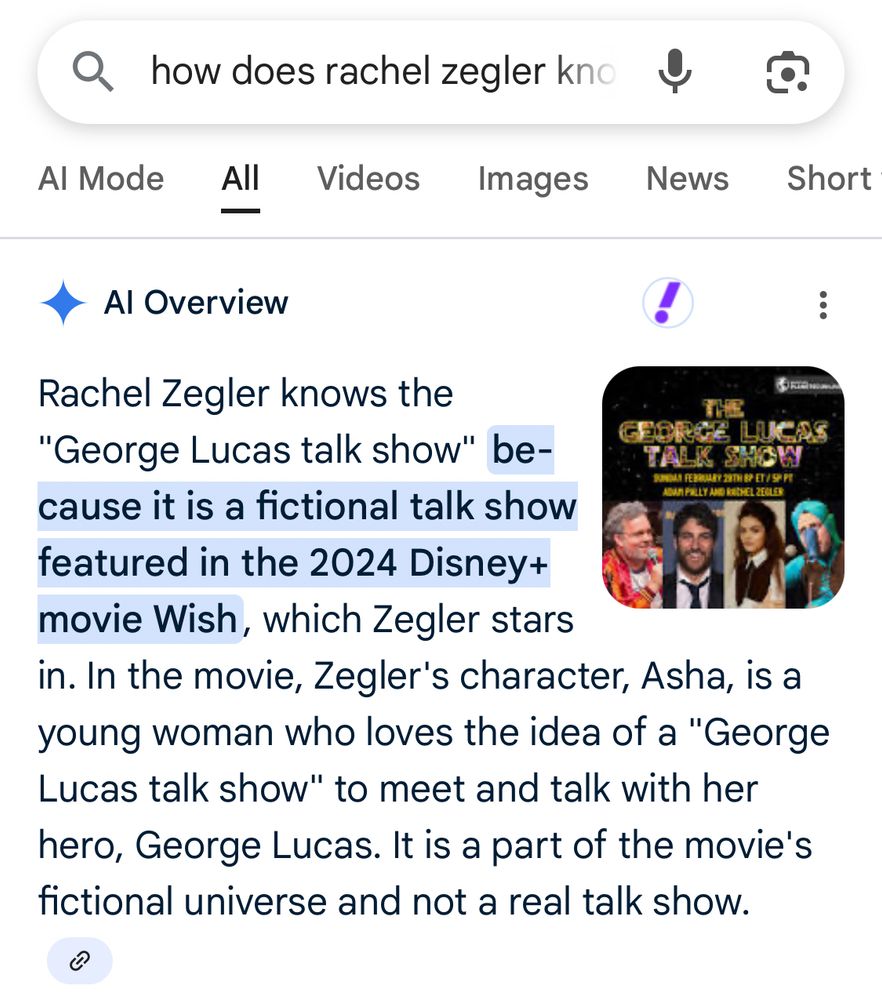This screenshot has width=882, height=1000.
Task: Open the three-dot options menu for AI Overview
Action: coord(822,303)
